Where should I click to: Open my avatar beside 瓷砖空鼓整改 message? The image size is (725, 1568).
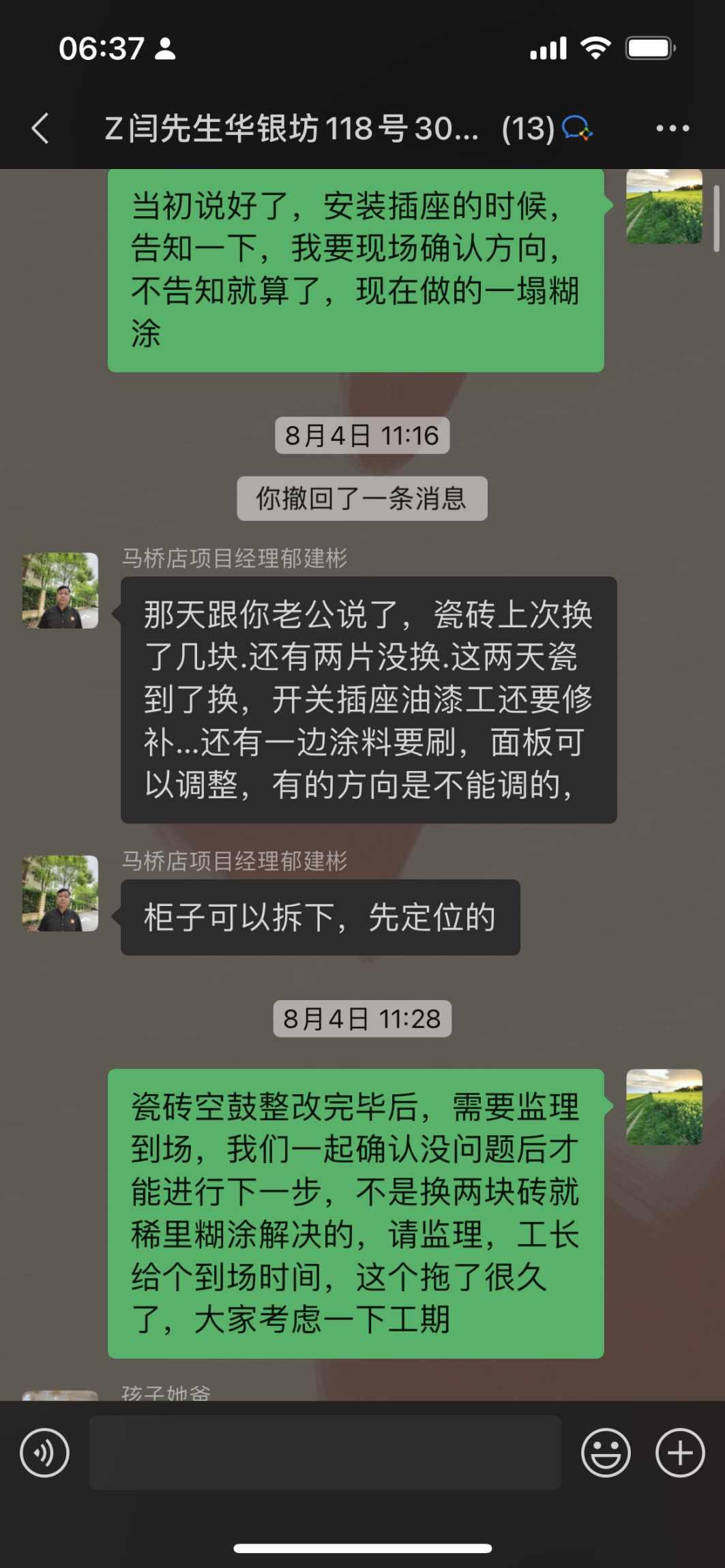[x=664, y=1106]
